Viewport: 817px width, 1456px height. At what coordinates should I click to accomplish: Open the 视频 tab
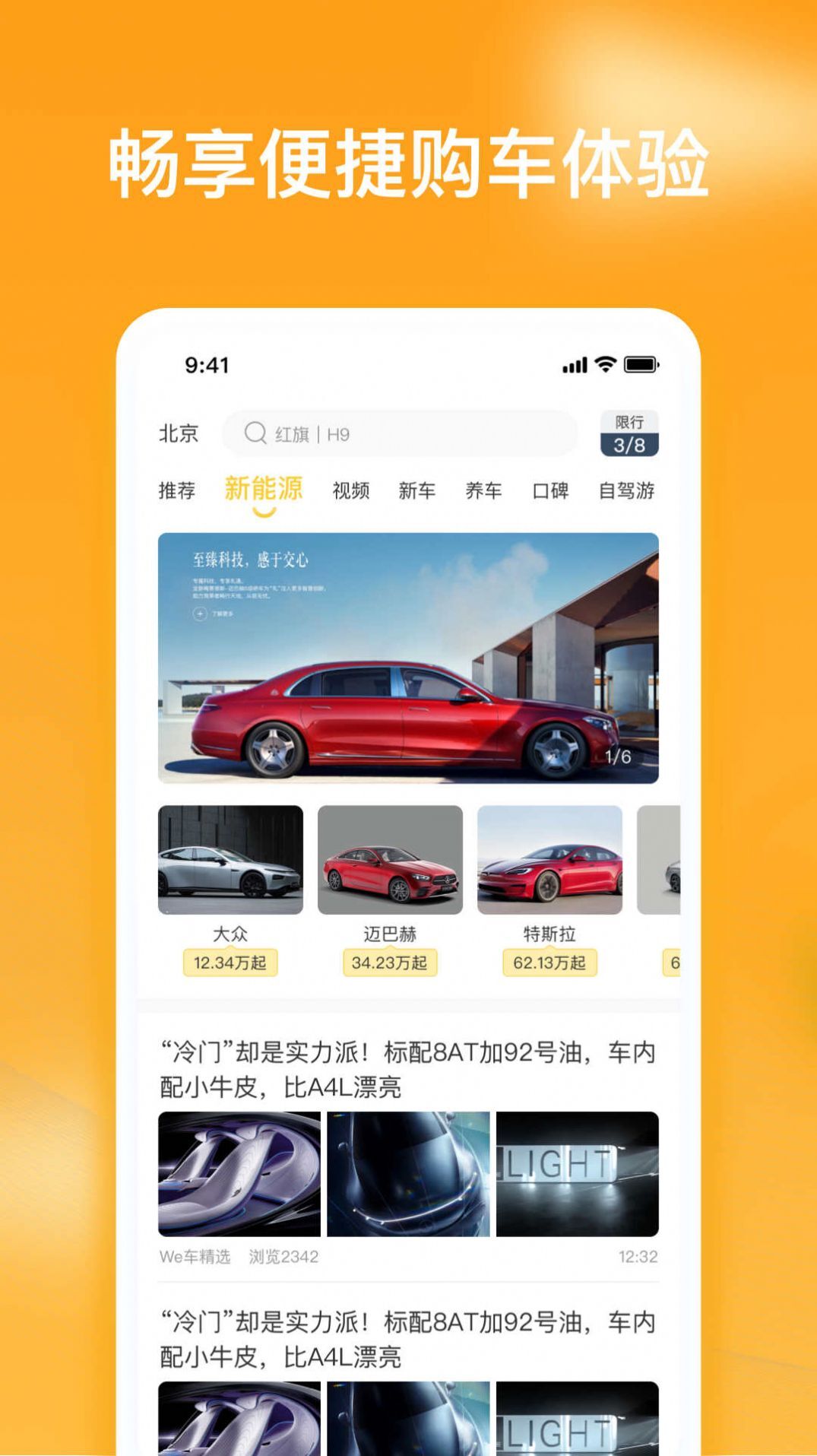[x=350, y=491]
